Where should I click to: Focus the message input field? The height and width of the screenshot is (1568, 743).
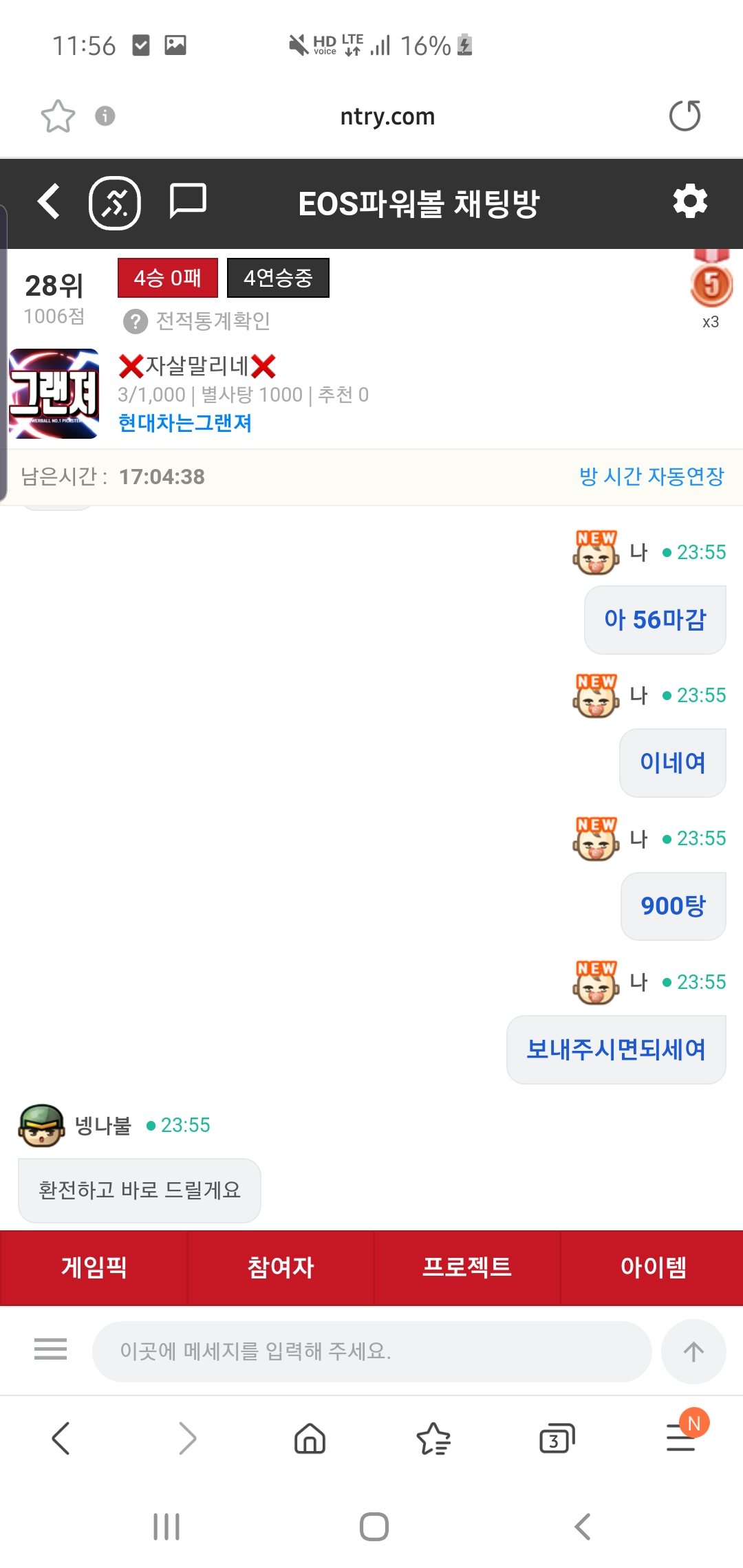click(371, 1351)
